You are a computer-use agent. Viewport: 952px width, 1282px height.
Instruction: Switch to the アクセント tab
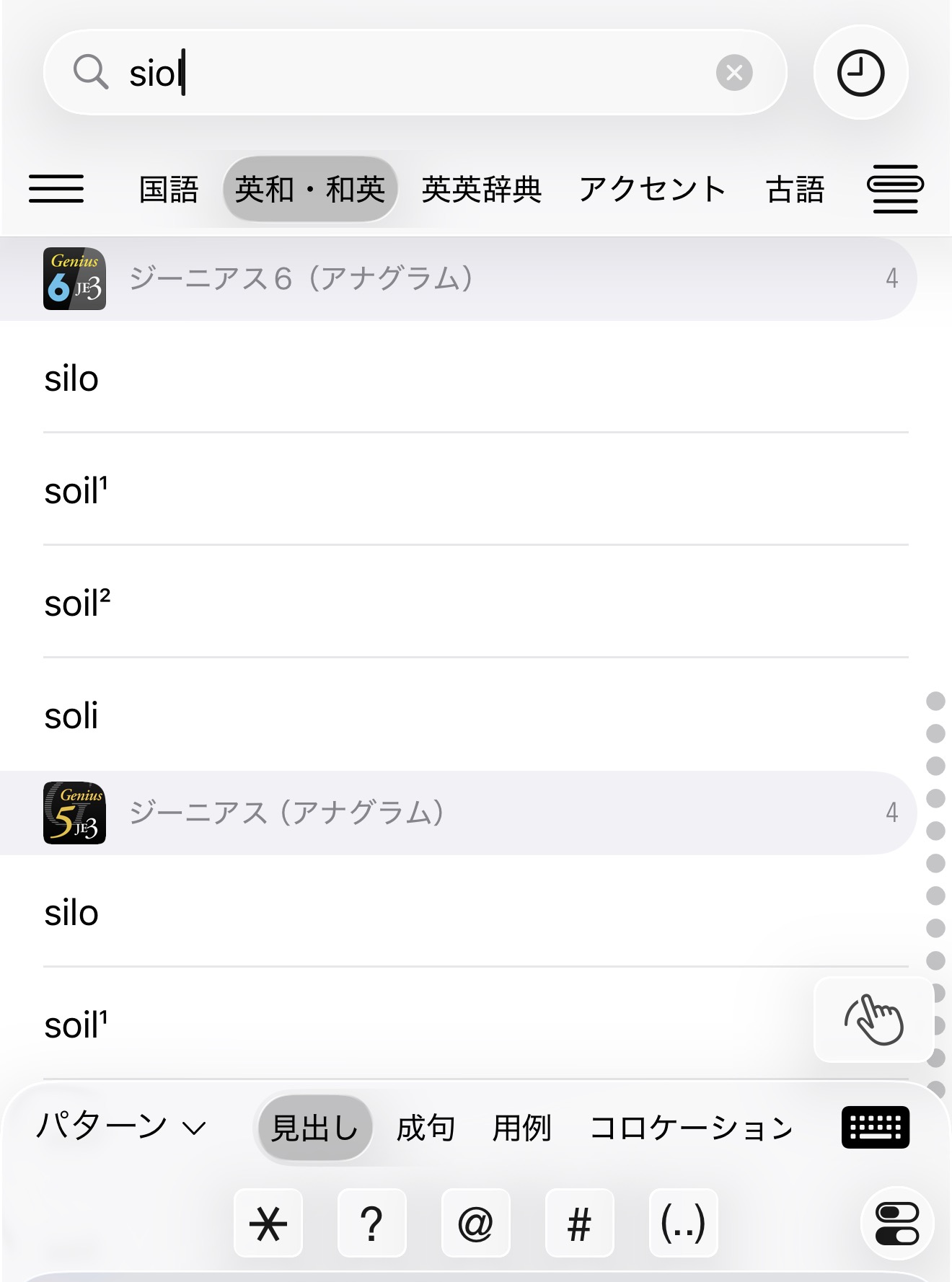pos(654,188)
